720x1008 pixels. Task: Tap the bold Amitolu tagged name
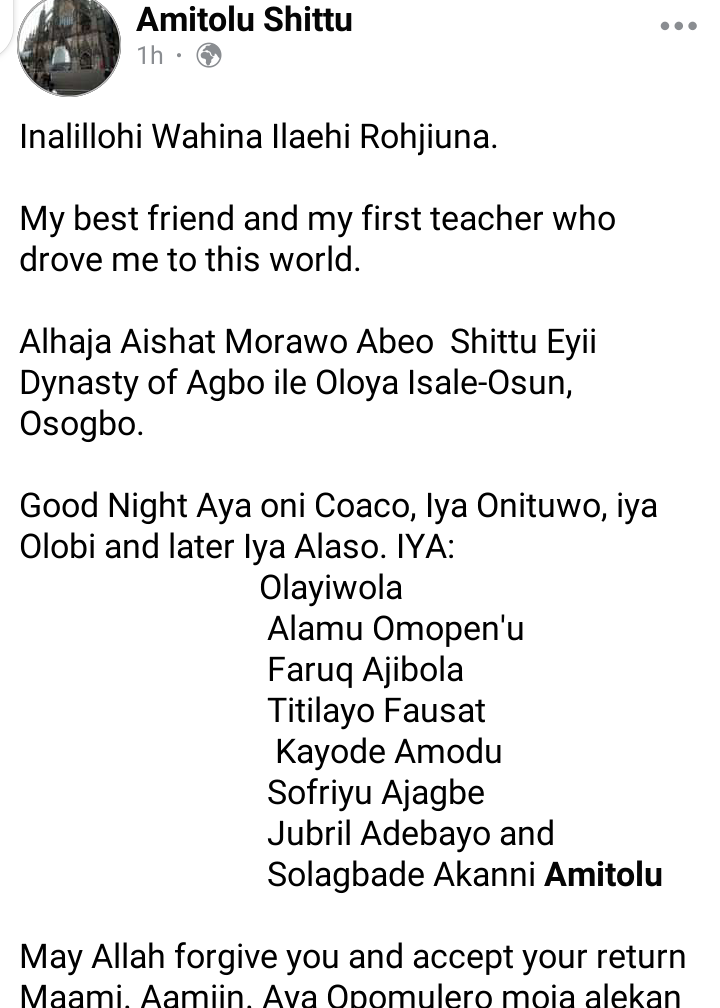coord(603,874)
